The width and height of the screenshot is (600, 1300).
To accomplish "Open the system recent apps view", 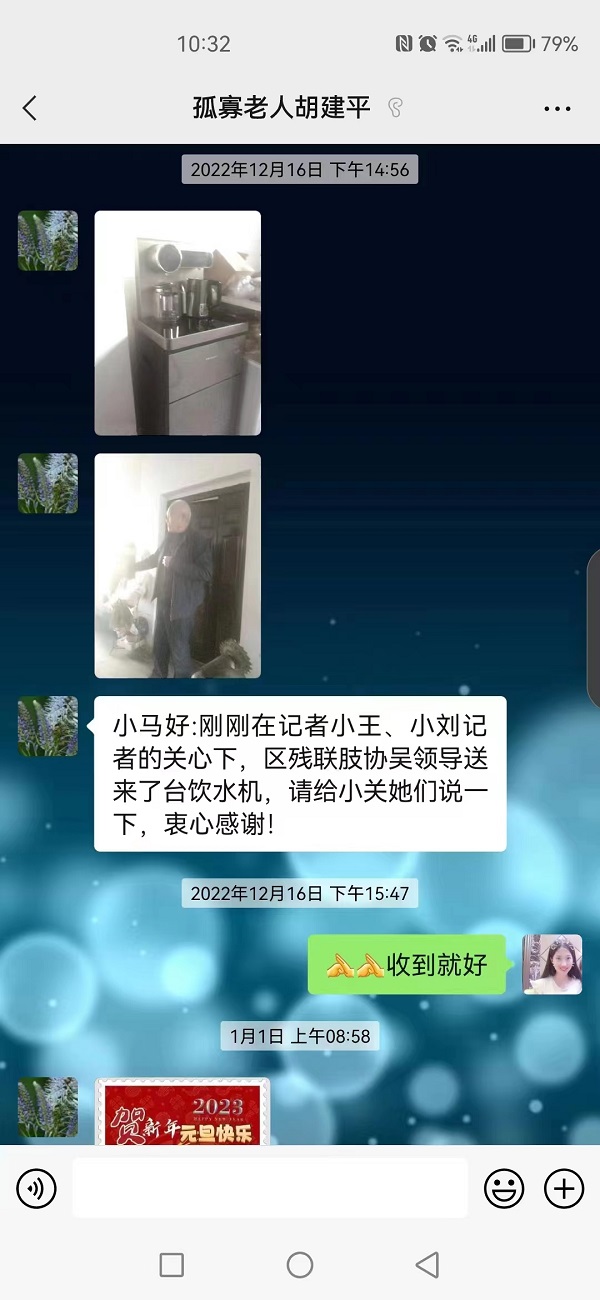I will coord(172,1265).
